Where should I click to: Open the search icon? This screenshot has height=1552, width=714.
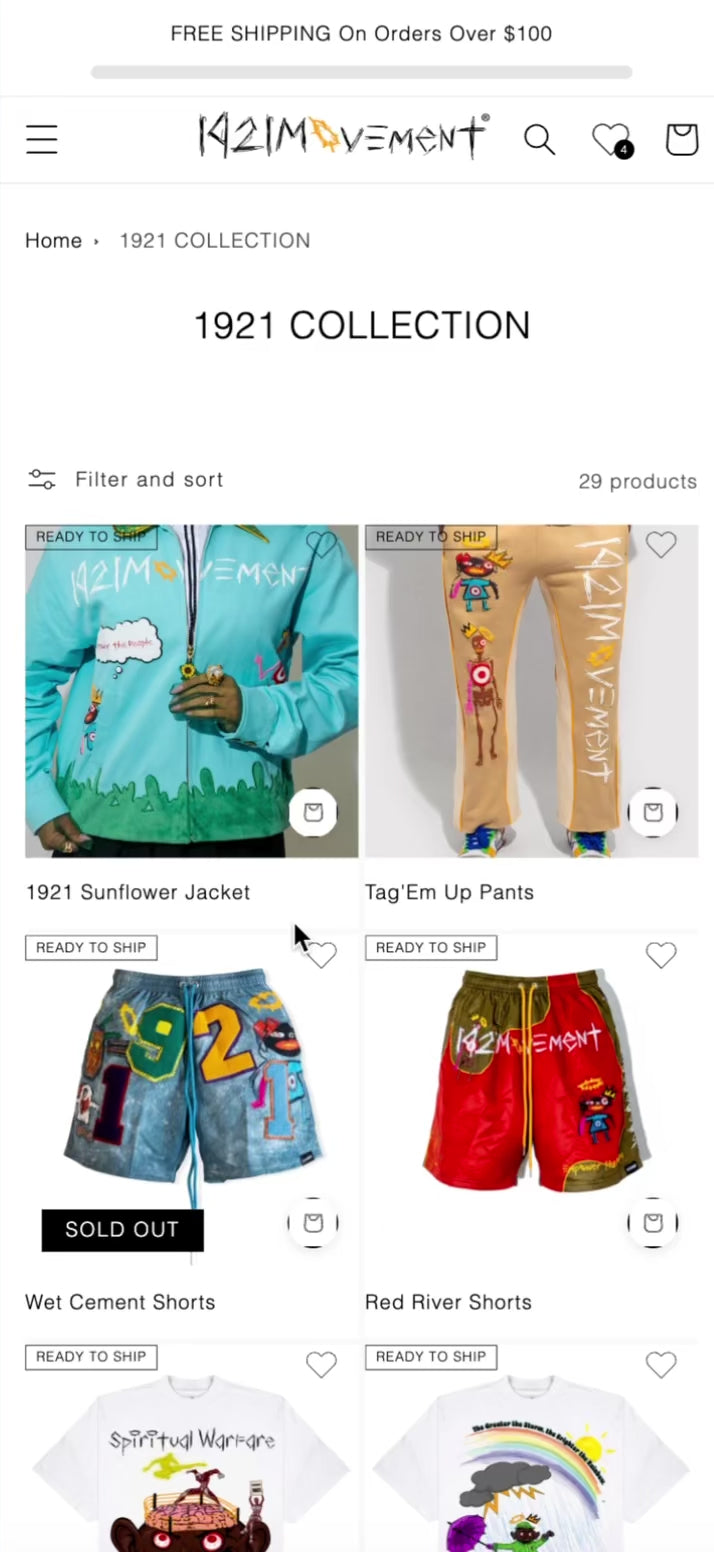tap(539, 139)
